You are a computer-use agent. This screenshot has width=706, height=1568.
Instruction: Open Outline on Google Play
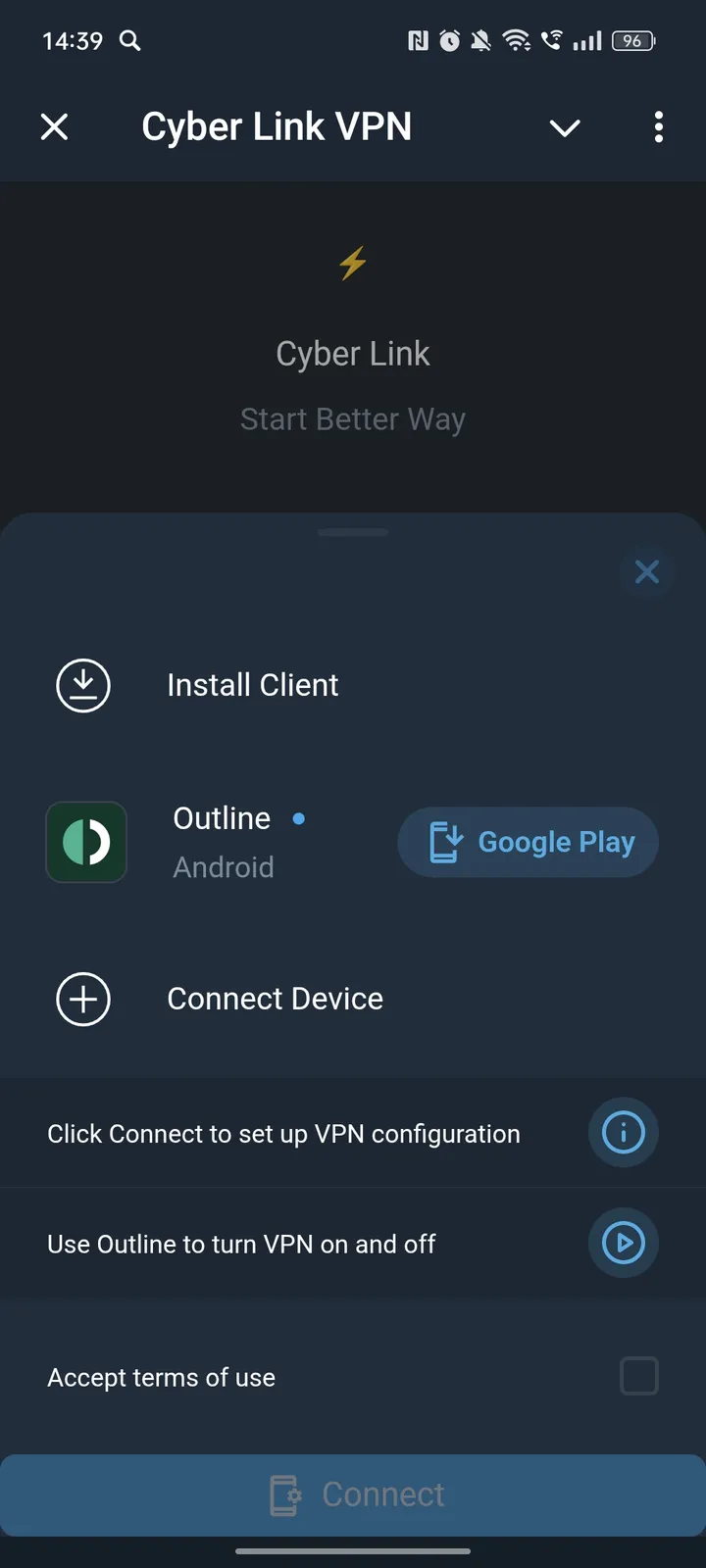tap(528, 842)
